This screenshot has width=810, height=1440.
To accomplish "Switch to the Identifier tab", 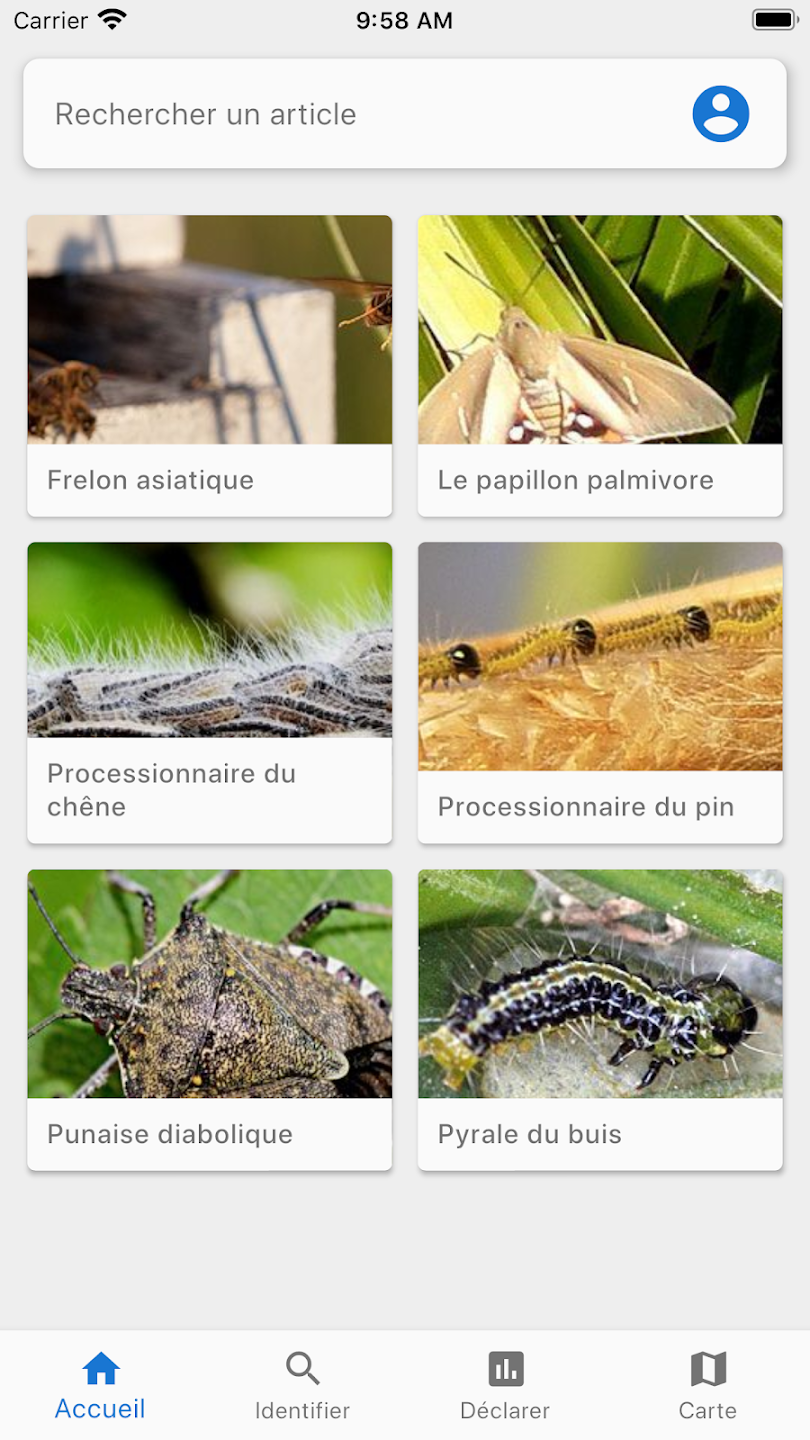I will click(x=302, y=1385).
